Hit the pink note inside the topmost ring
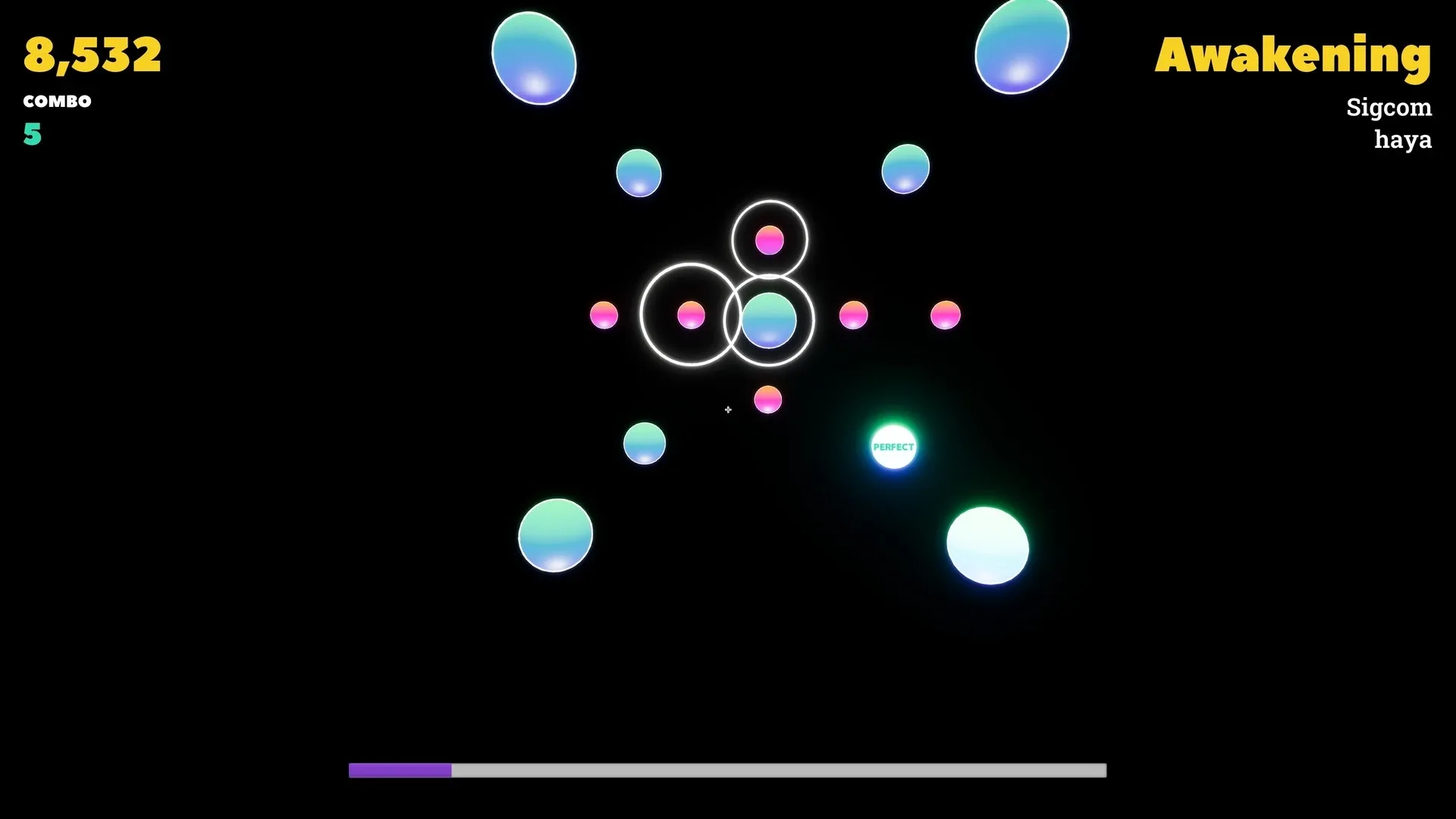Viewport: 1456px width, 819px height. 769,240
